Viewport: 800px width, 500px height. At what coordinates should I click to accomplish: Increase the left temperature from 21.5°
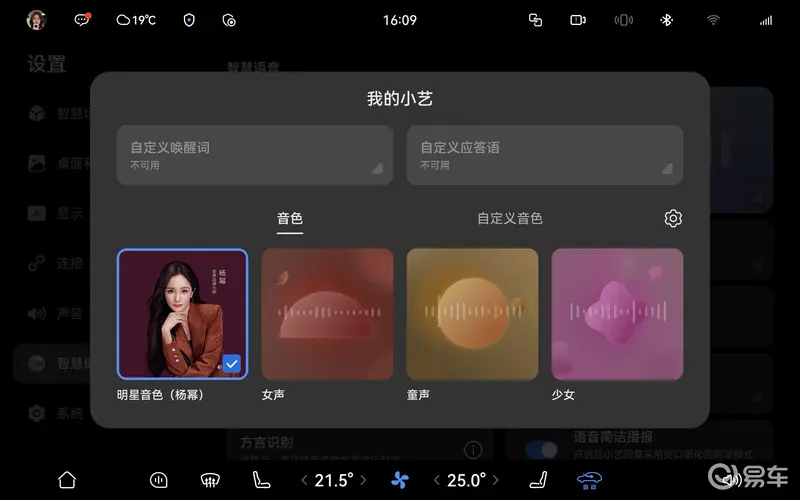(x=364, y=481)
